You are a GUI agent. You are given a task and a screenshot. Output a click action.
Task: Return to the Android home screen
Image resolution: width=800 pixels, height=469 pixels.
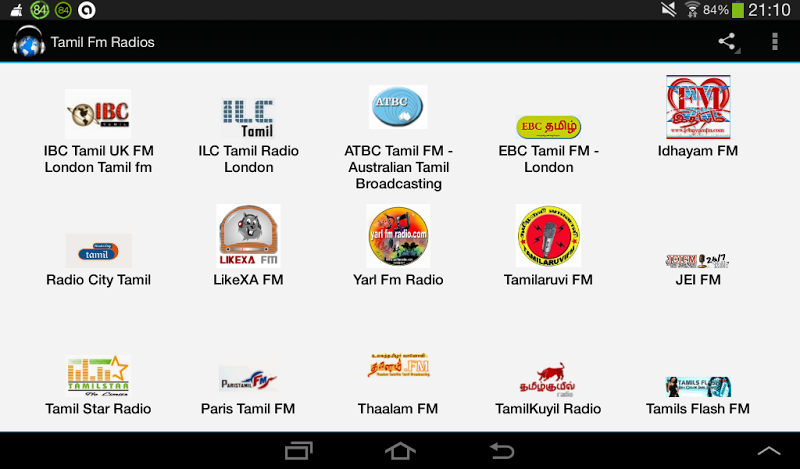click(399, 450)
